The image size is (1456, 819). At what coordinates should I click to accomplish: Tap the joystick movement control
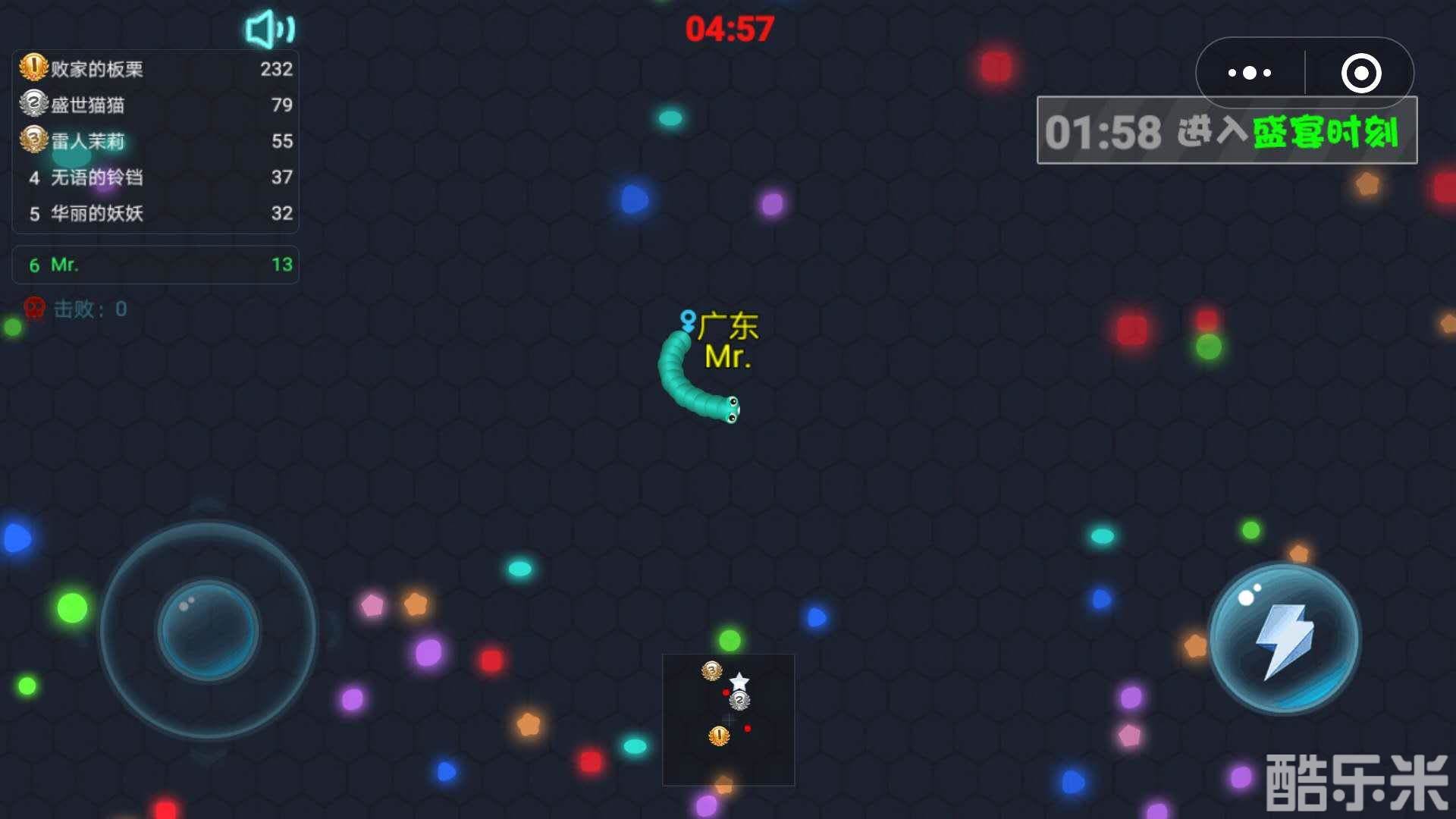point(208,630)
